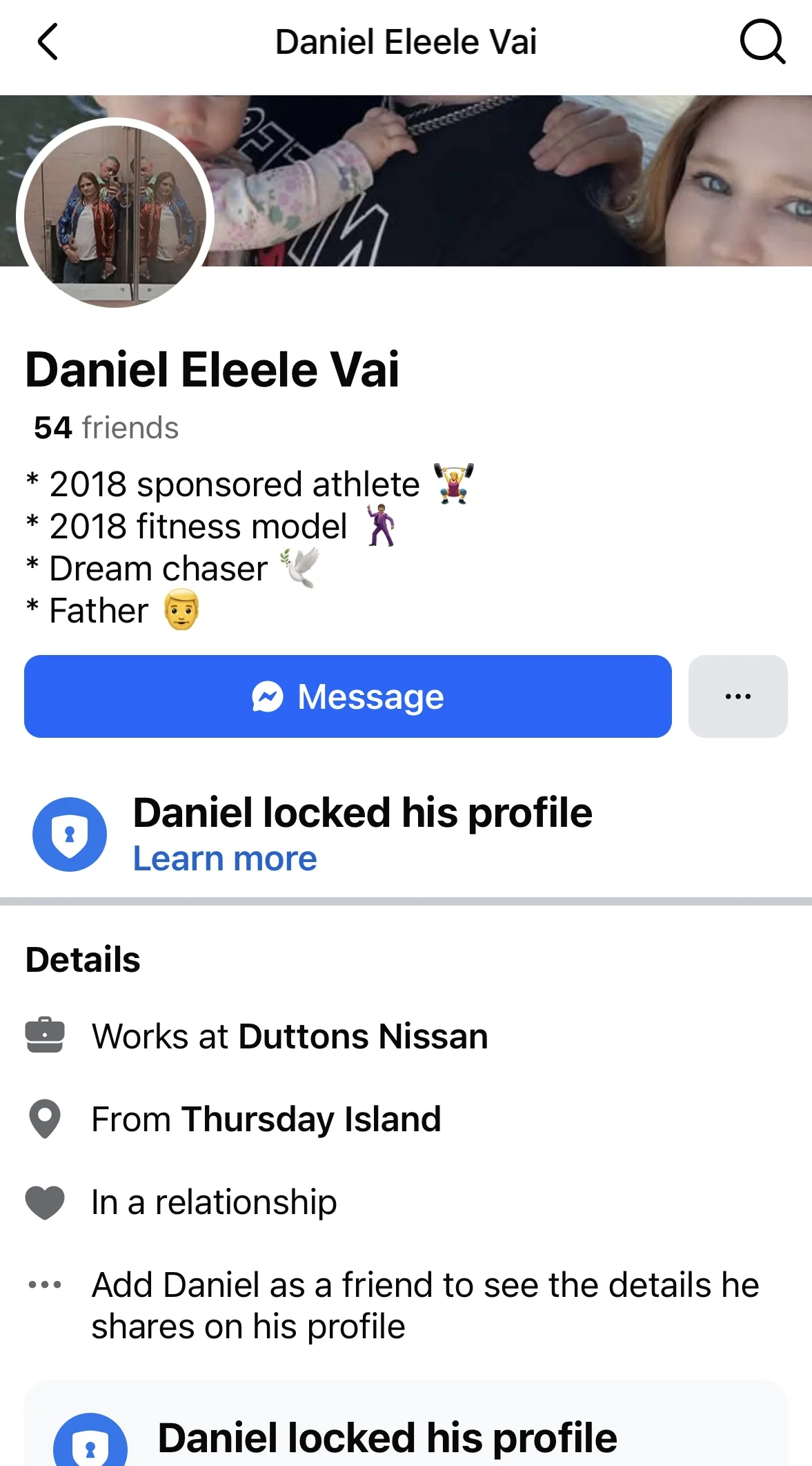Viewport: 812px width, 1466px height.
Task: View the cover photo
Action: (511, 181)
